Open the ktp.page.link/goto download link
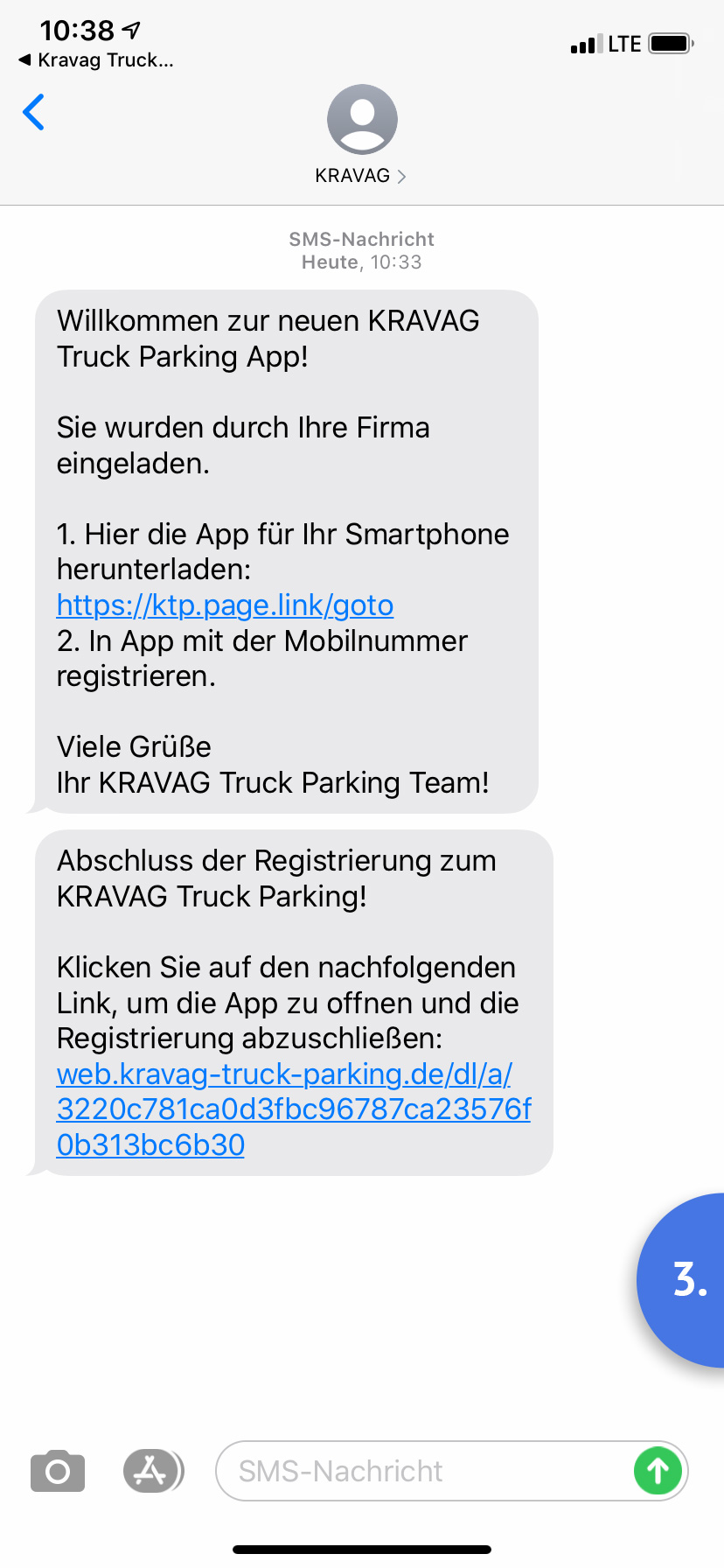 point(225,605)
